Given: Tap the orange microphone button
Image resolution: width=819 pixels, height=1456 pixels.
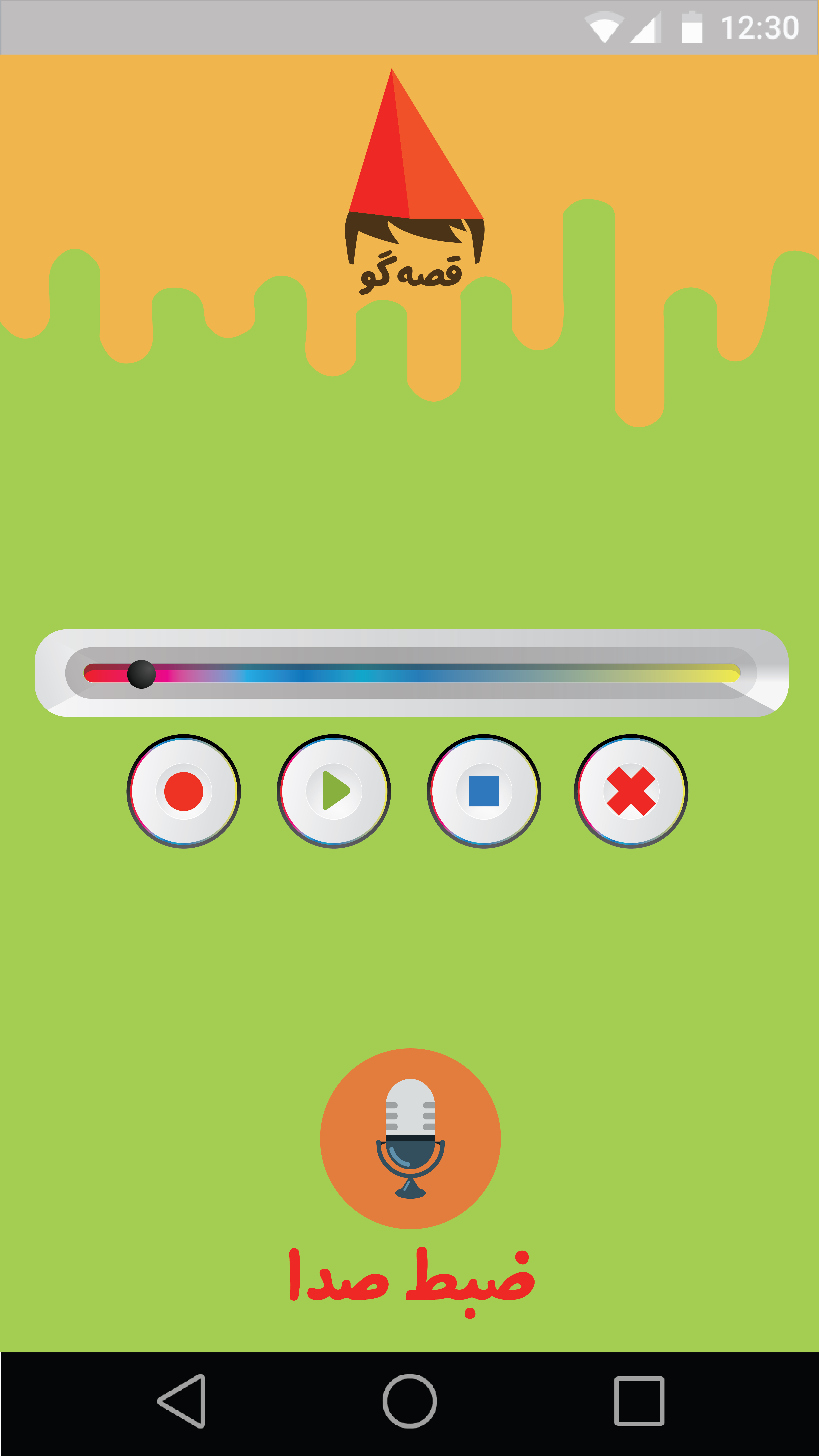Looking at the screenshot, I should pyautogui.click(x=410, y=1138).
